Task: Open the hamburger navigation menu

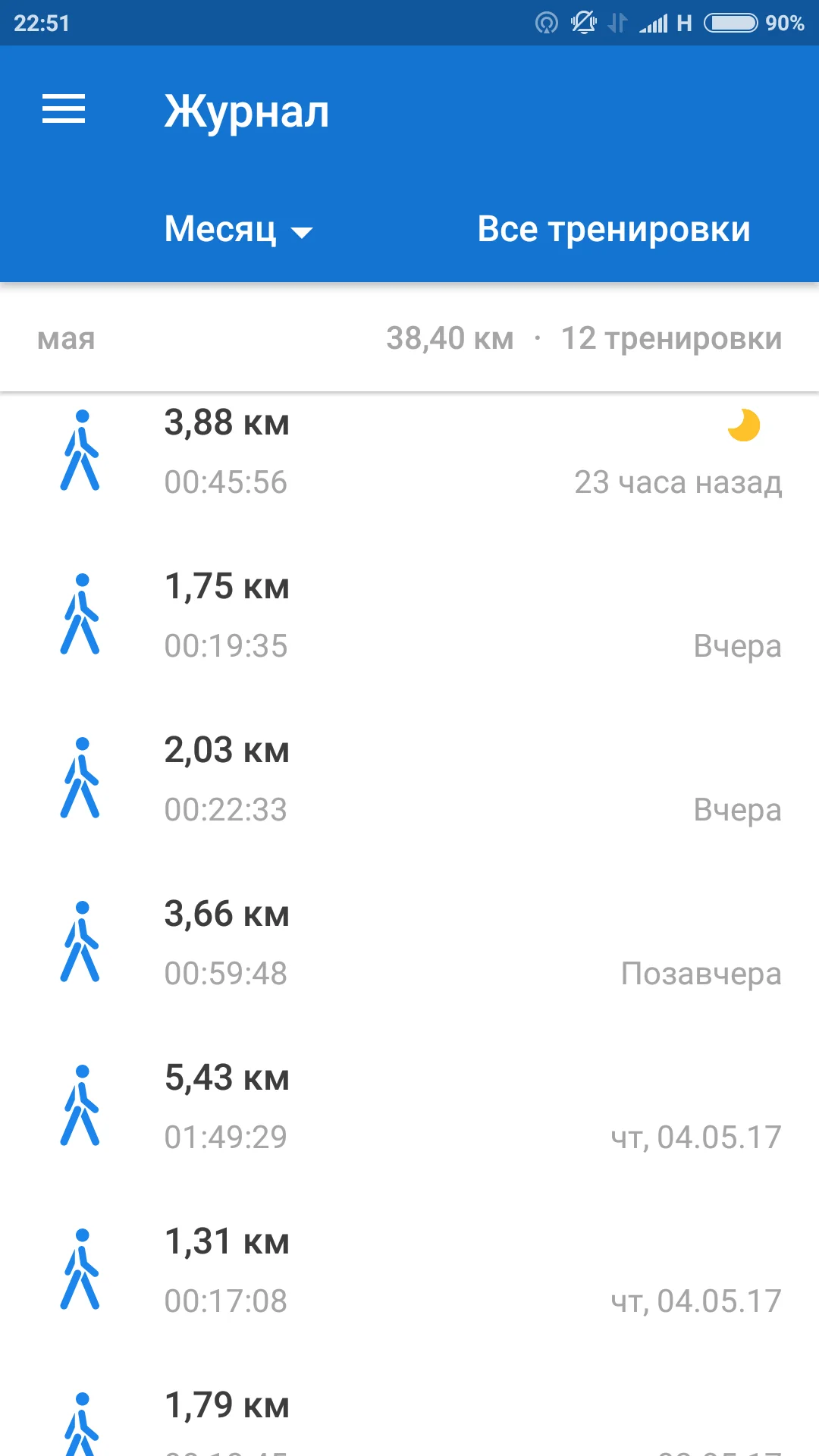Action: [x=64, y=110]
